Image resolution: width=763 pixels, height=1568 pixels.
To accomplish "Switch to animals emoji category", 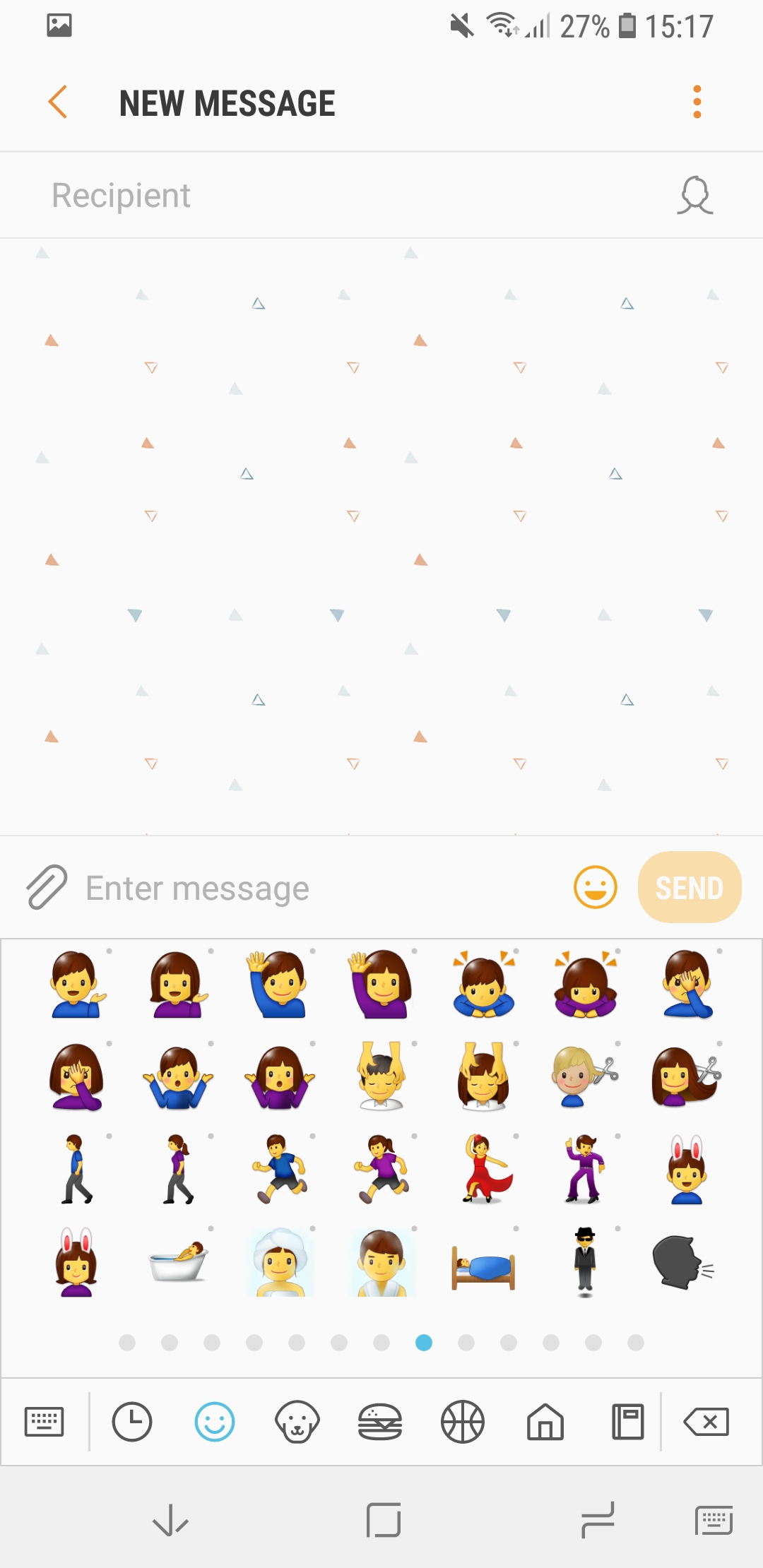I will [x=297, y=1421].
